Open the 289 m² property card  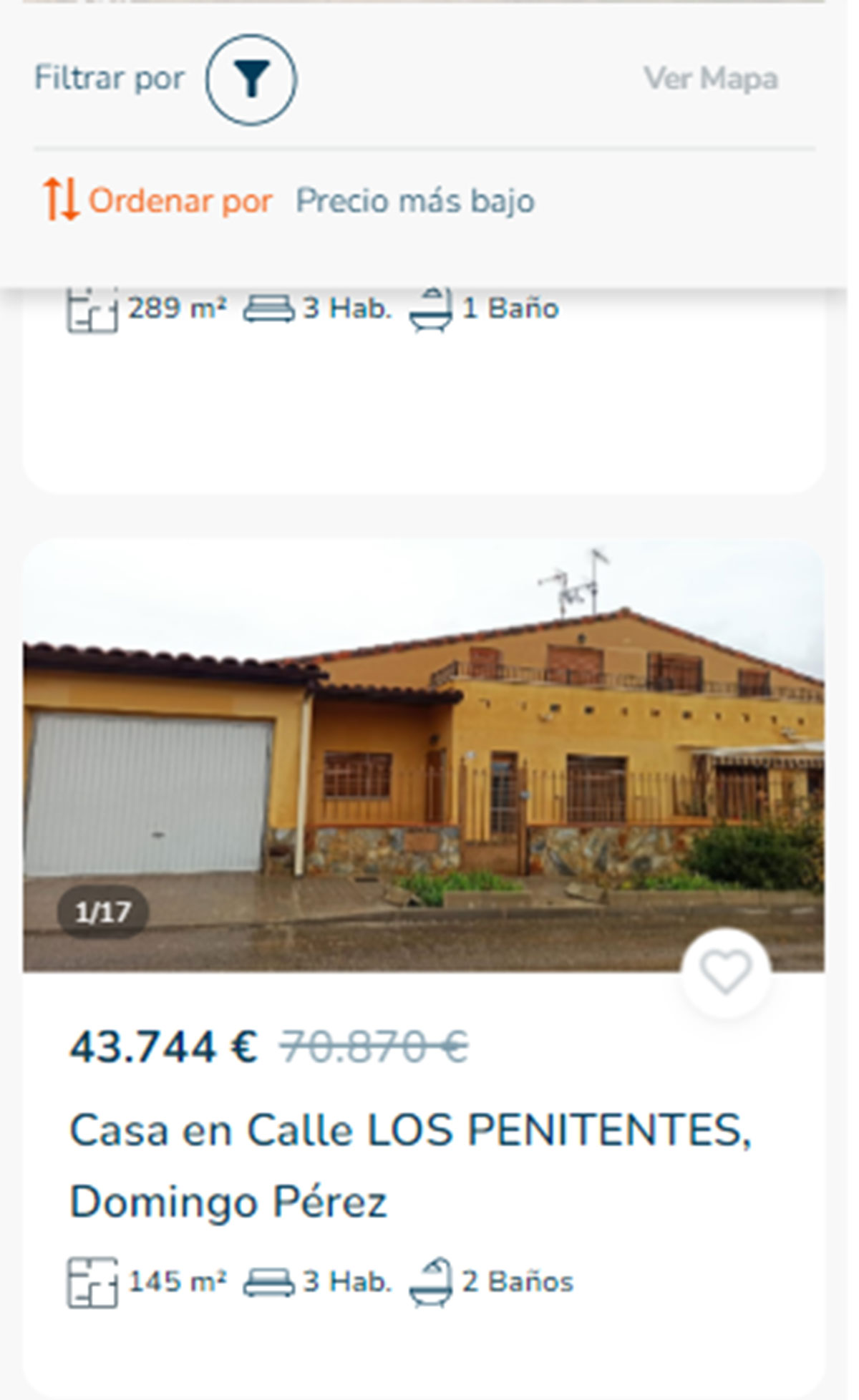pos(422,387)
